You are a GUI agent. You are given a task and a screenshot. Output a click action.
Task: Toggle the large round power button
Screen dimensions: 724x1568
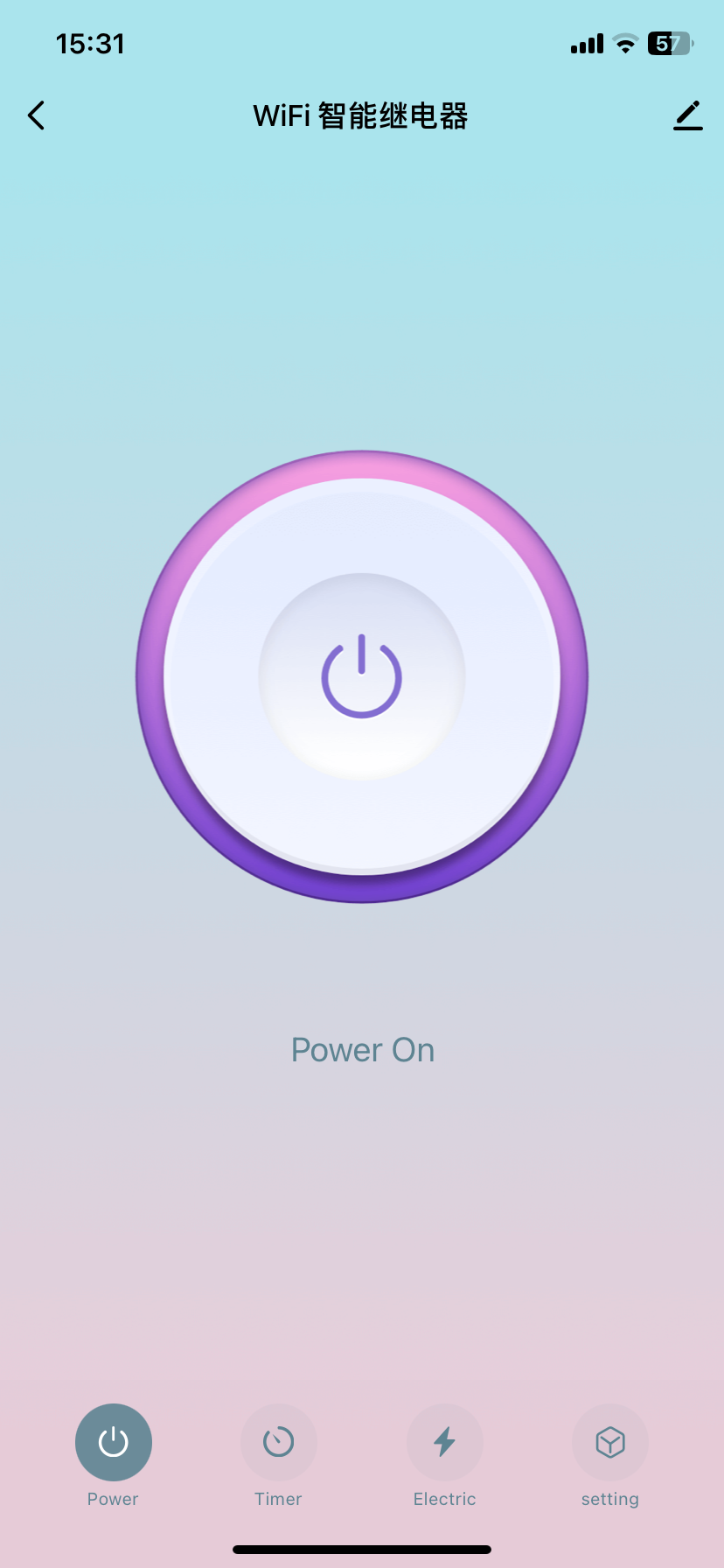click(362, 676)
